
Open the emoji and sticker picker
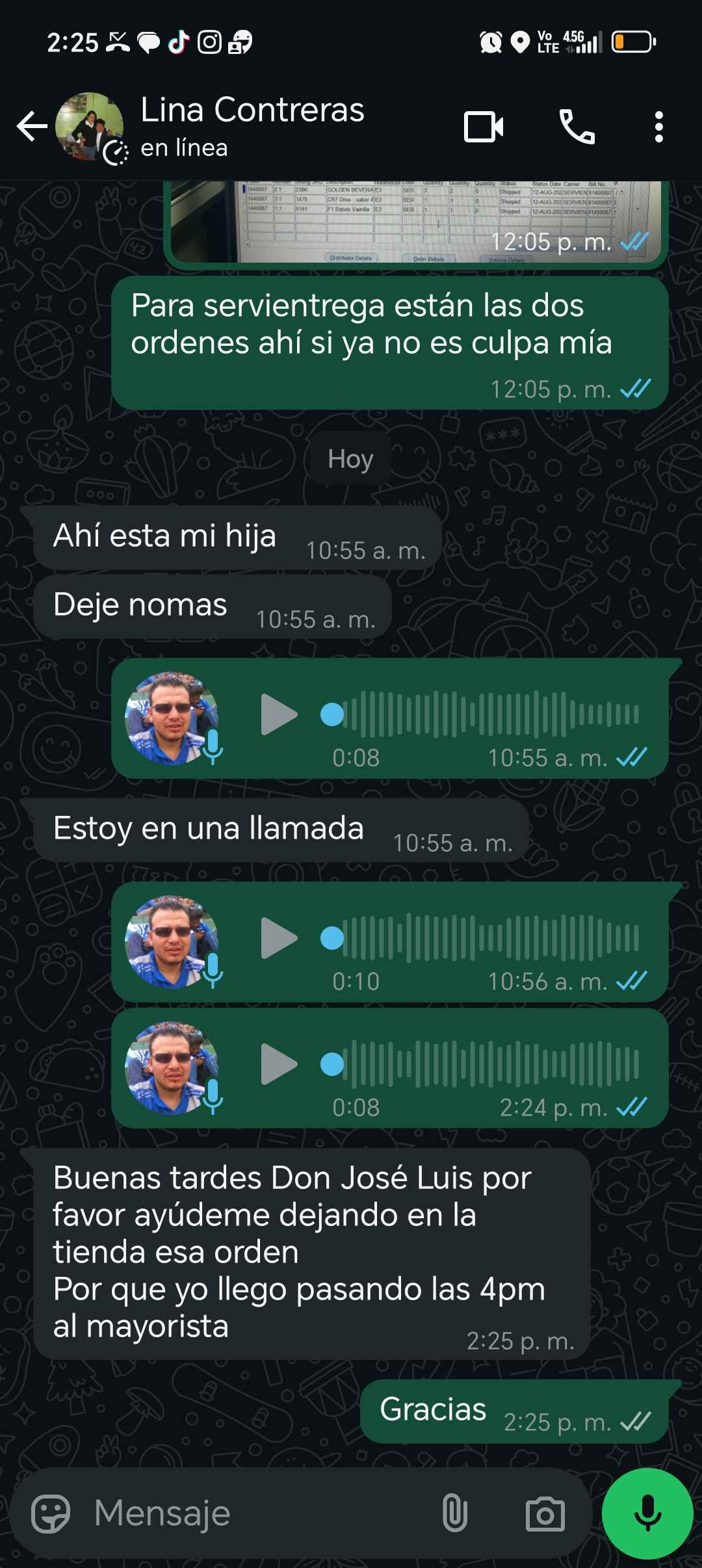point(51,1513)
